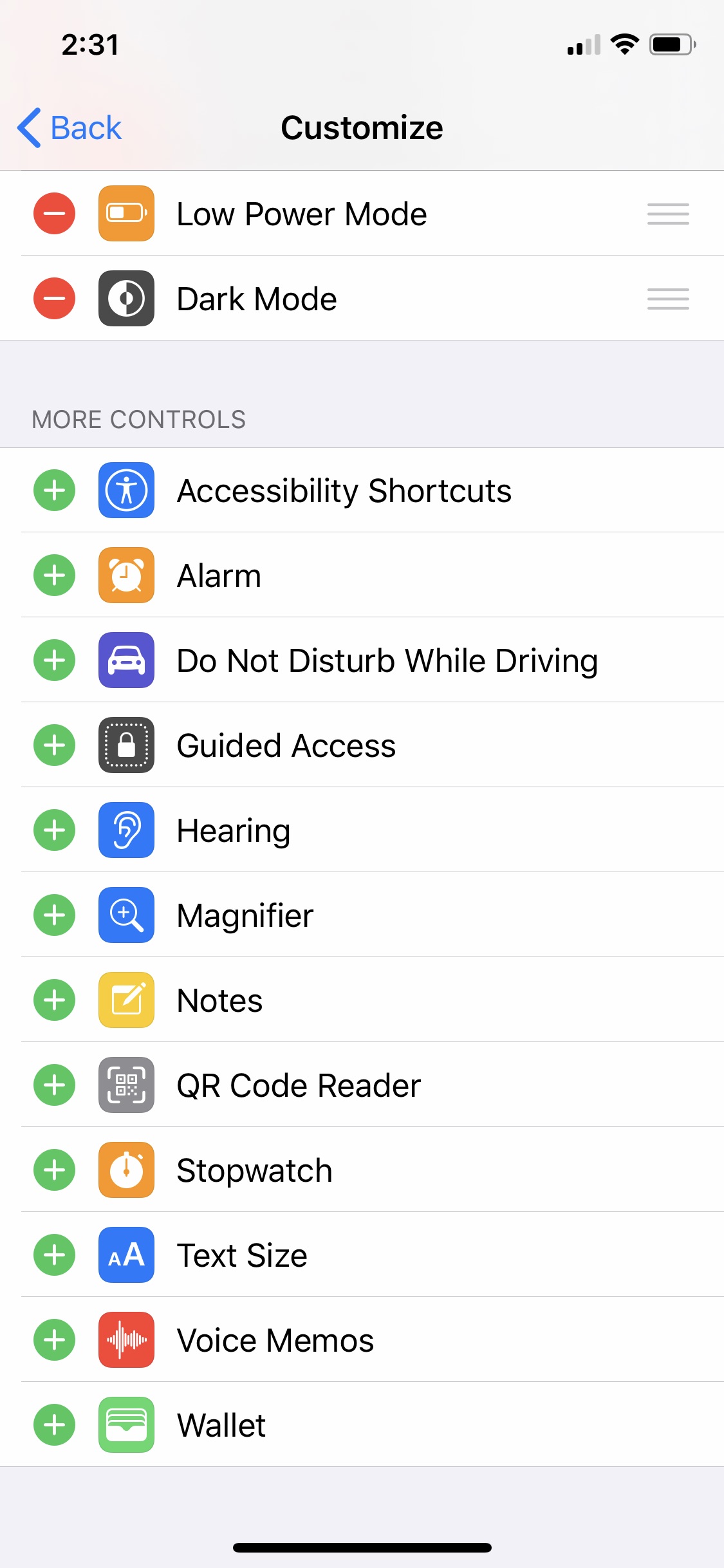The image size is (724, 1568).
Task: Add the Alarm control
Action: coord(55,575)
